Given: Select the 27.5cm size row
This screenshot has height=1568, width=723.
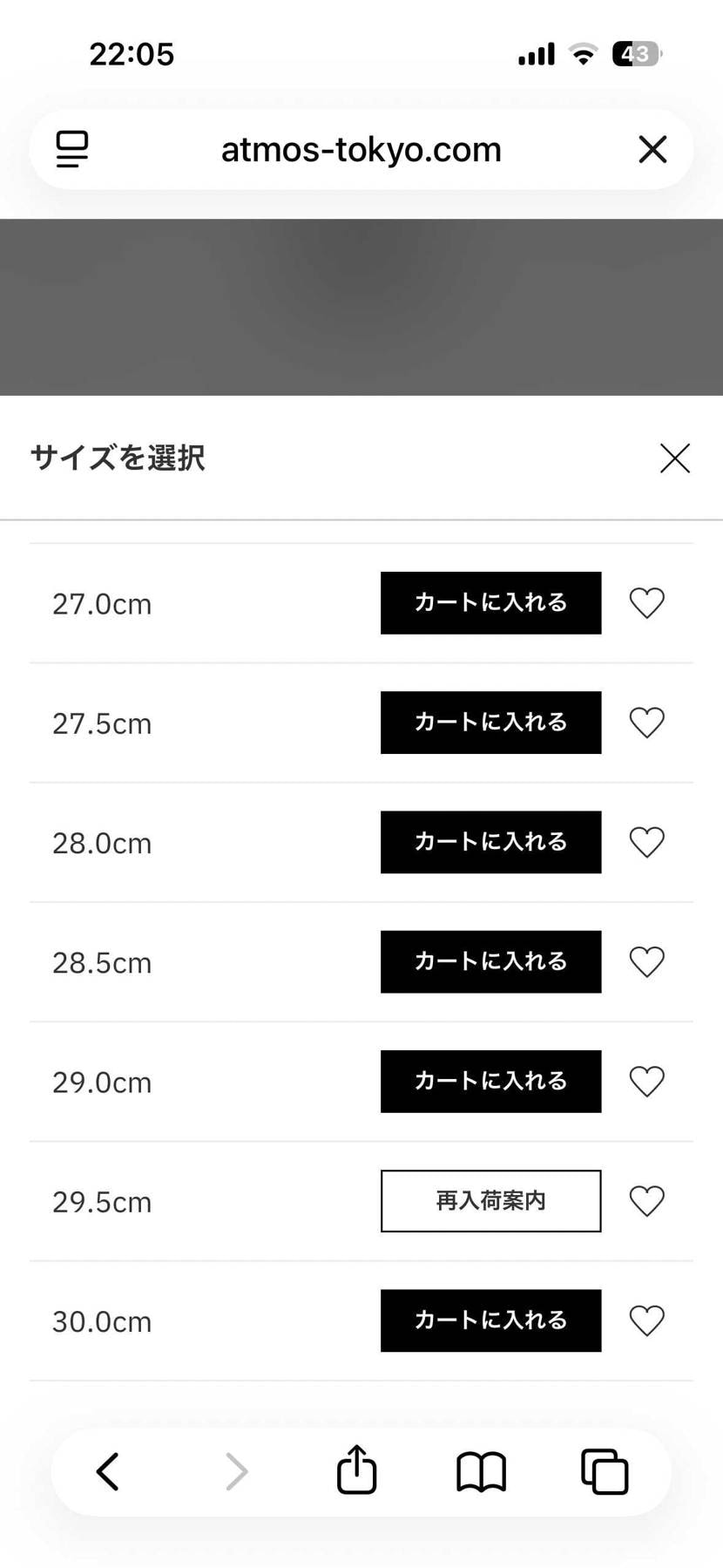Looking at the screenshot, I should click(x=101, y=723).
